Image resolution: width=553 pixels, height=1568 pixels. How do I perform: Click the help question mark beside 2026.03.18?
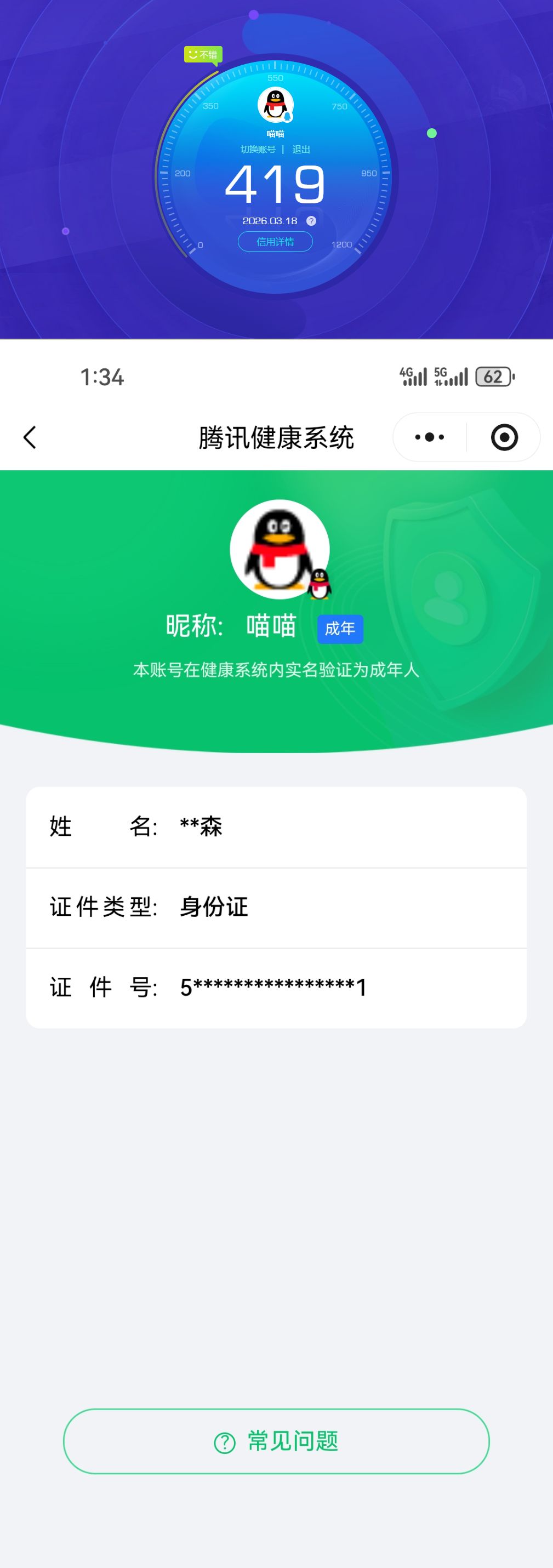(312, 221)
